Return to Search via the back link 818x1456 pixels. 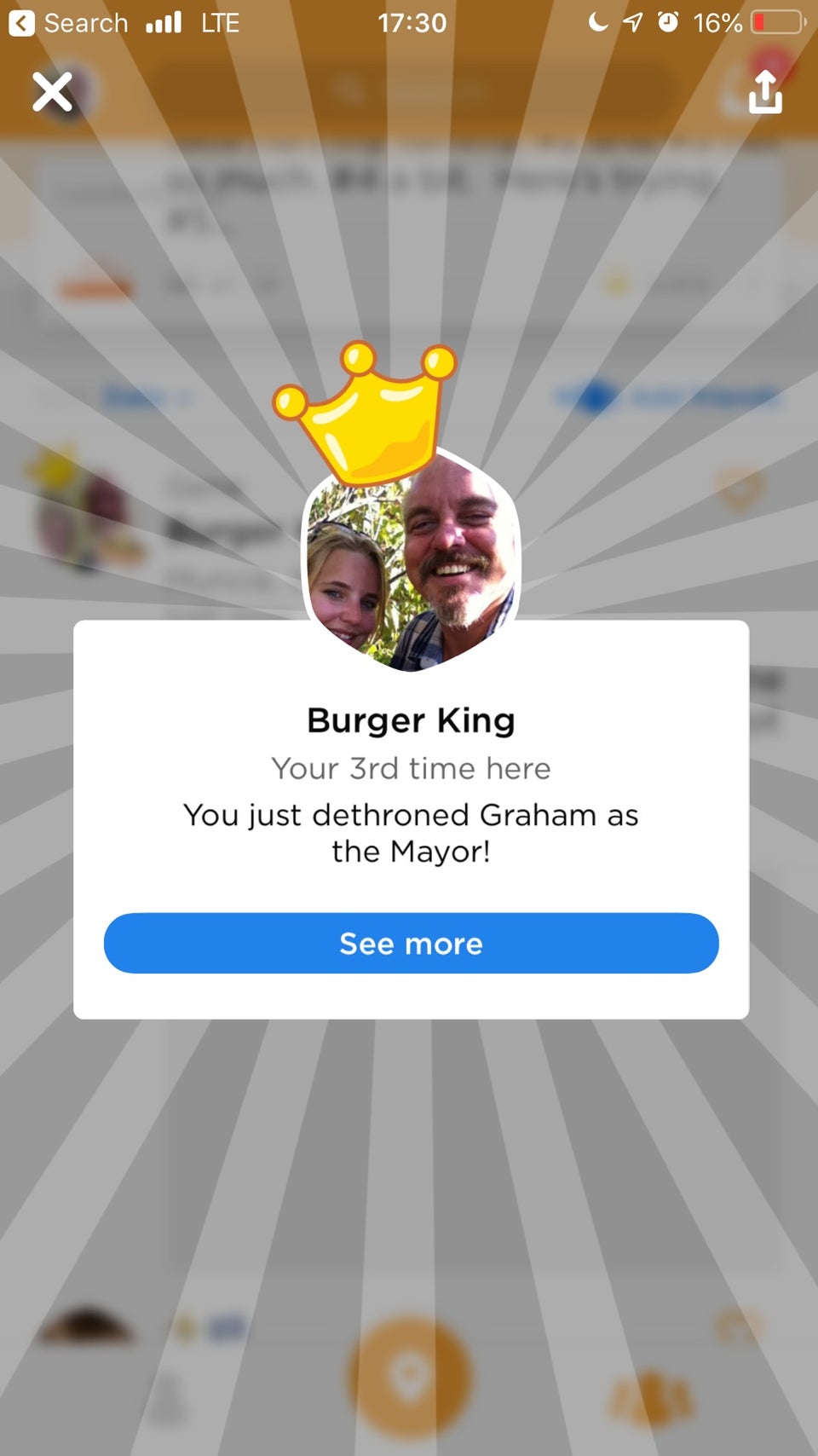(x=68, y=22)
